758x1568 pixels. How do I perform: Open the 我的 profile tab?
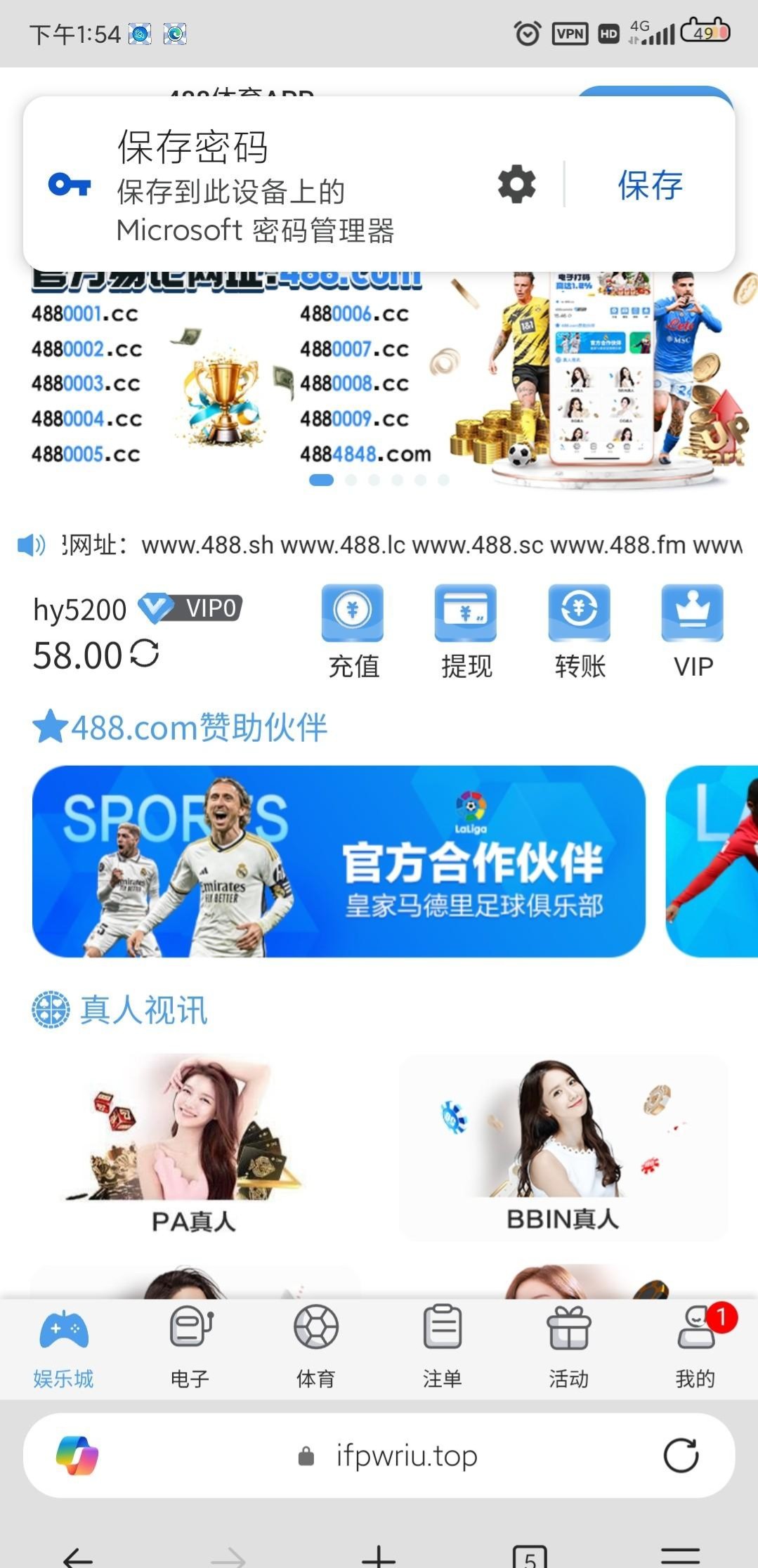pos(695,1347)
